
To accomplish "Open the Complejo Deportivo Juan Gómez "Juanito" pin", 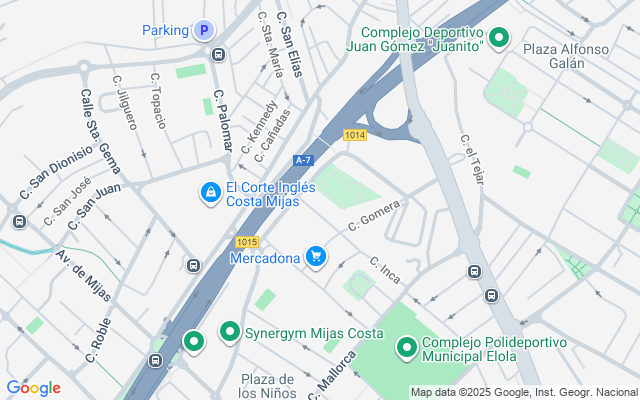I will click(x=499, y=38).
